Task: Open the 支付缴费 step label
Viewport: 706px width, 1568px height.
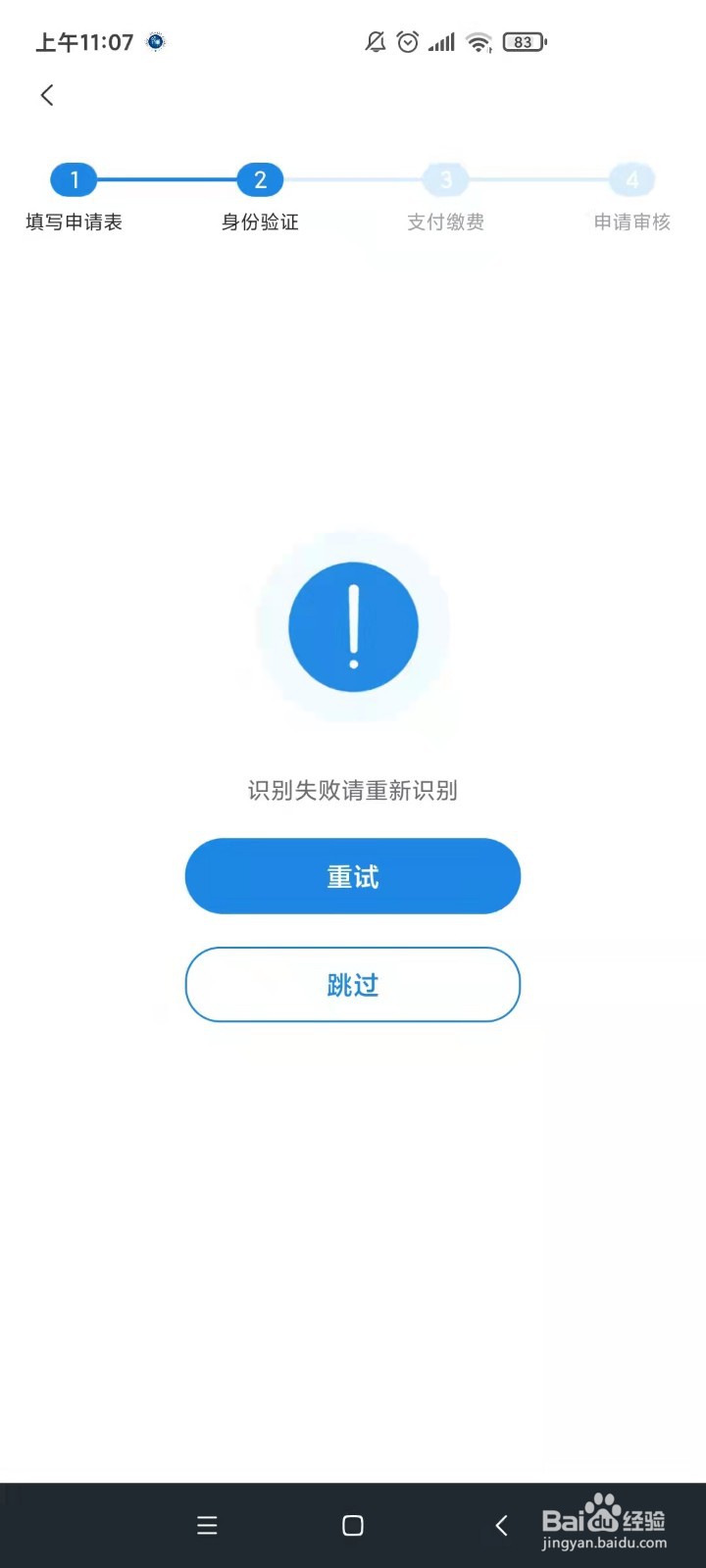Action: [446, 222]
